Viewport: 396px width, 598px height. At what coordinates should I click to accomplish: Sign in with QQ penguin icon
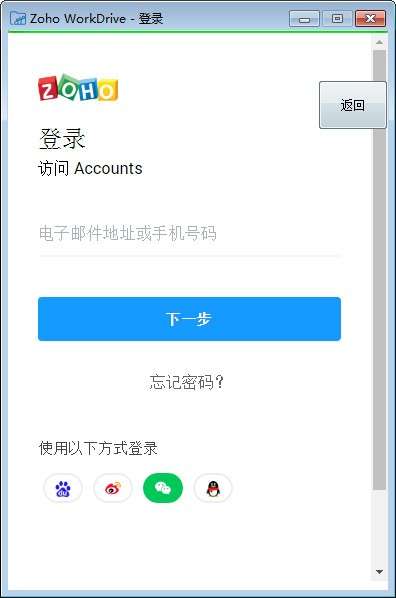213,488
